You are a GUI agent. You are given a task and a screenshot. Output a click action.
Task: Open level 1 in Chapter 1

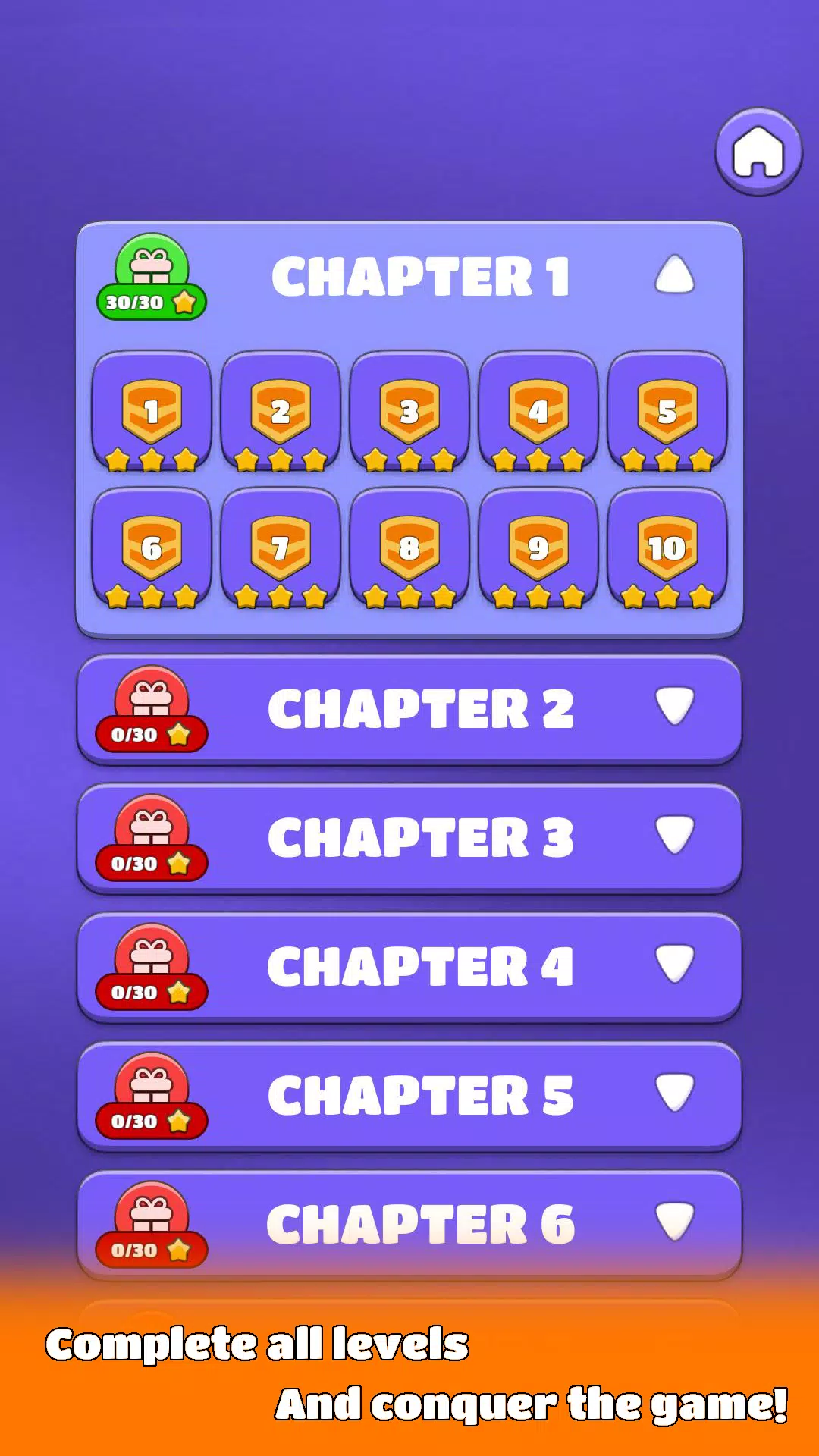click(152, 412)
